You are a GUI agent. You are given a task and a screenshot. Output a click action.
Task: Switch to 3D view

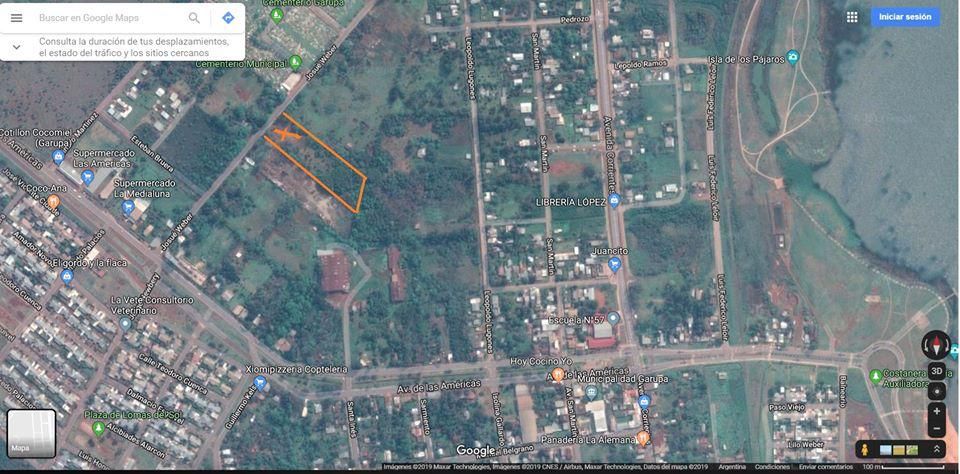[936, 371]
